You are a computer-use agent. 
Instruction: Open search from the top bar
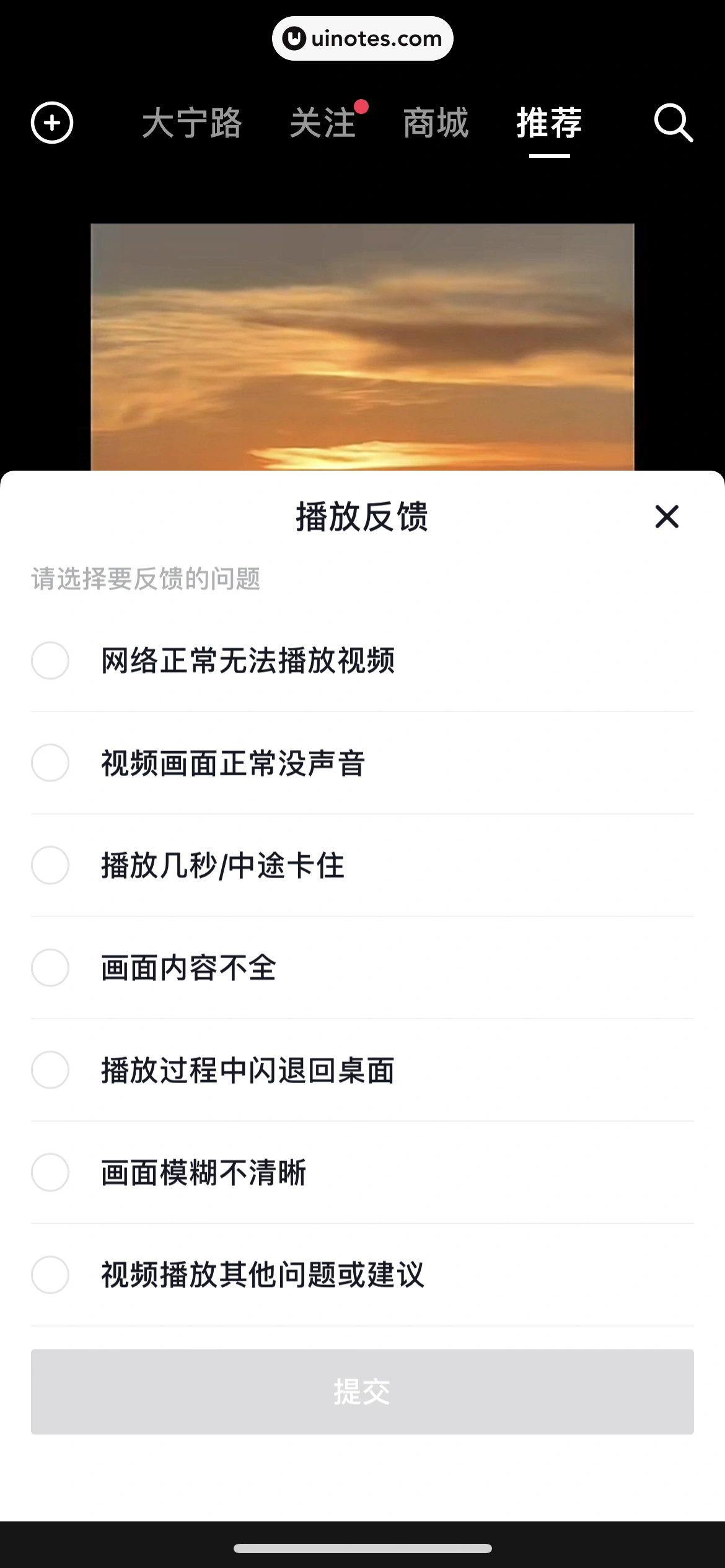tap(674, 123)
